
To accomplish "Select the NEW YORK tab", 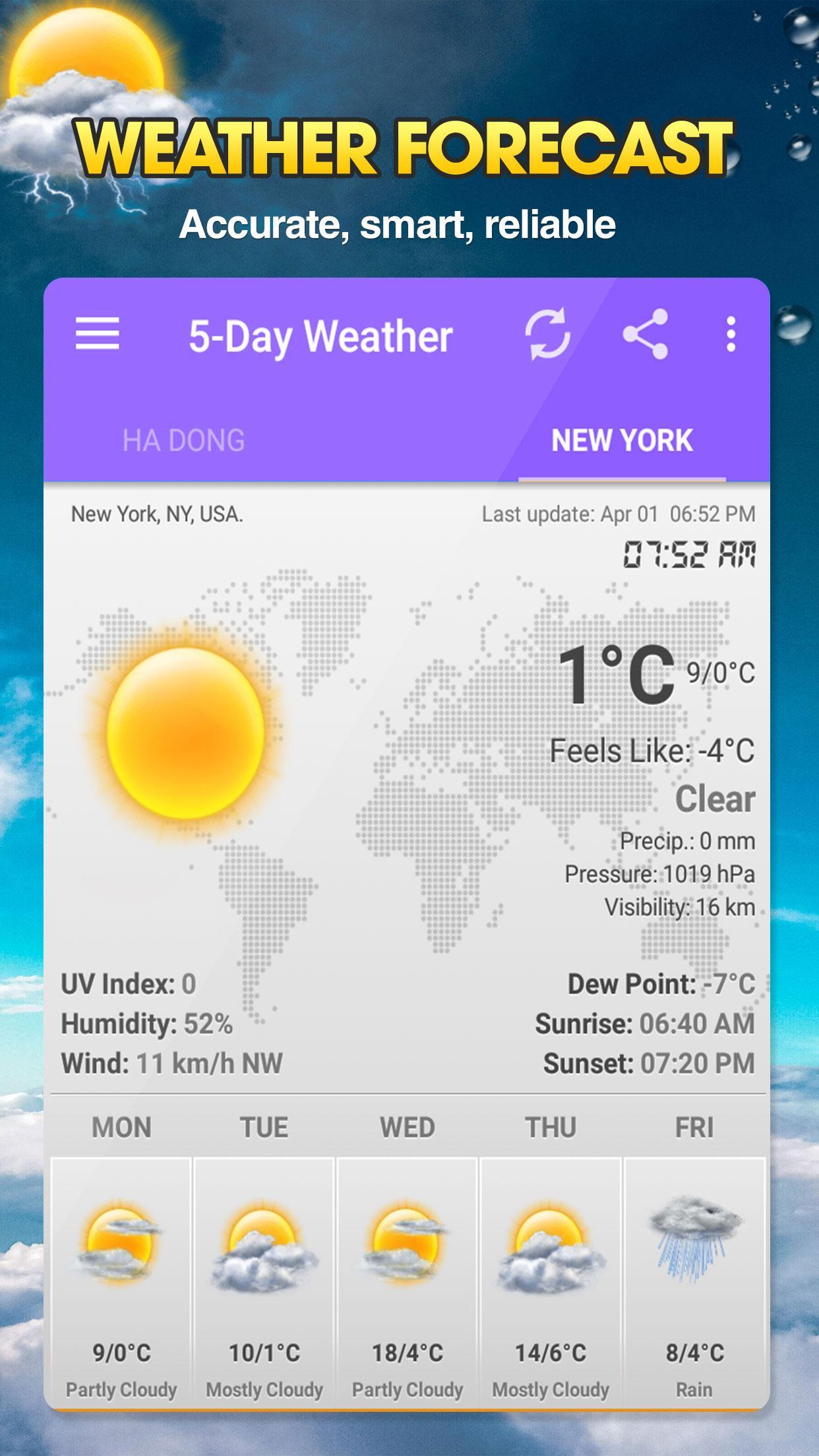I will tap(624, 439).
